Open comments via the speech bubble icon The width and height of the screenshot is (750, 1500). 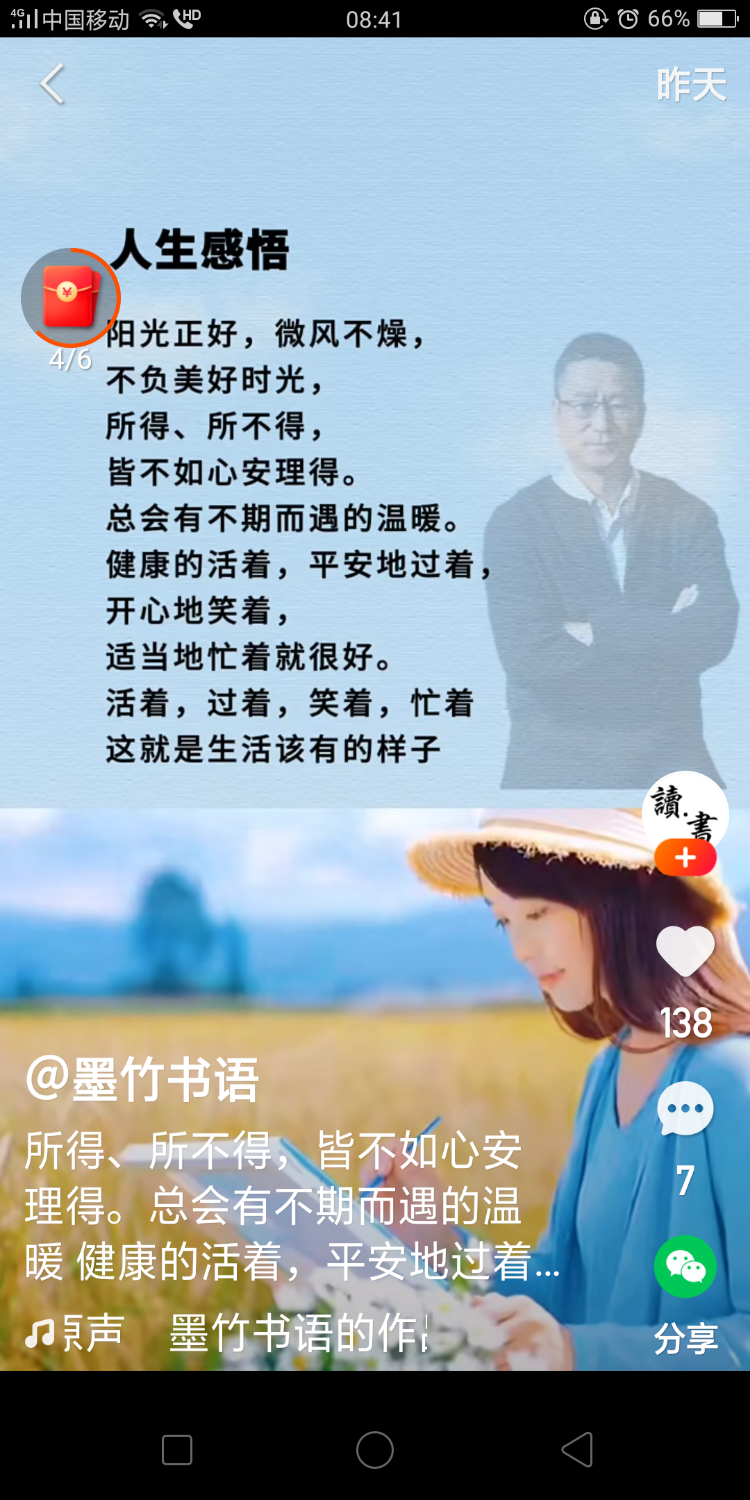click(684, 1108)
